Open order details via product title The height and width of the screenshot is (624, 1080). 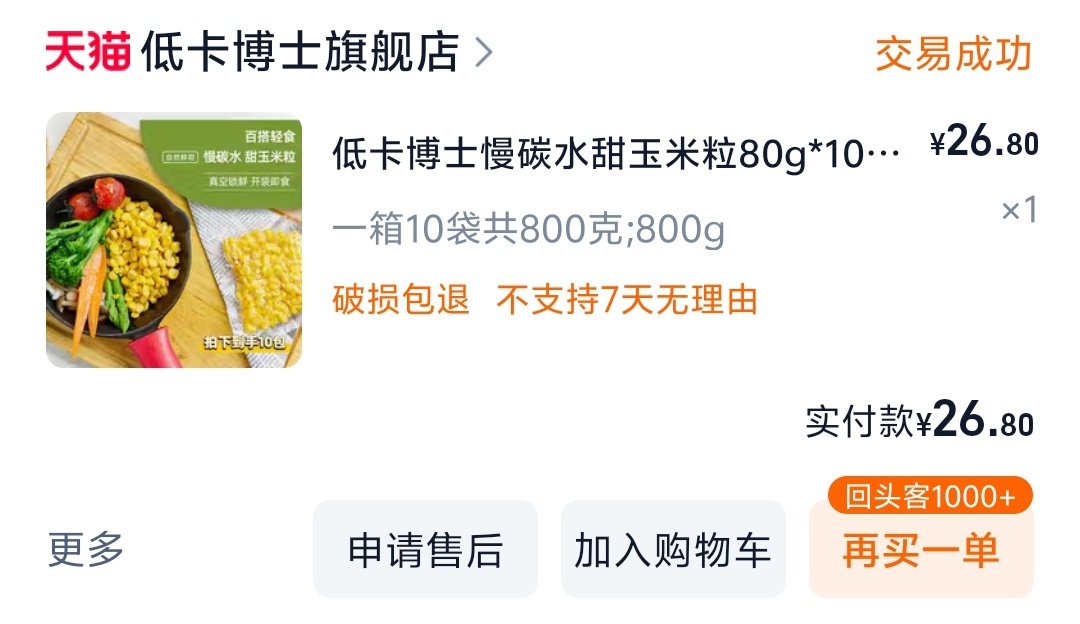[615, 155]
